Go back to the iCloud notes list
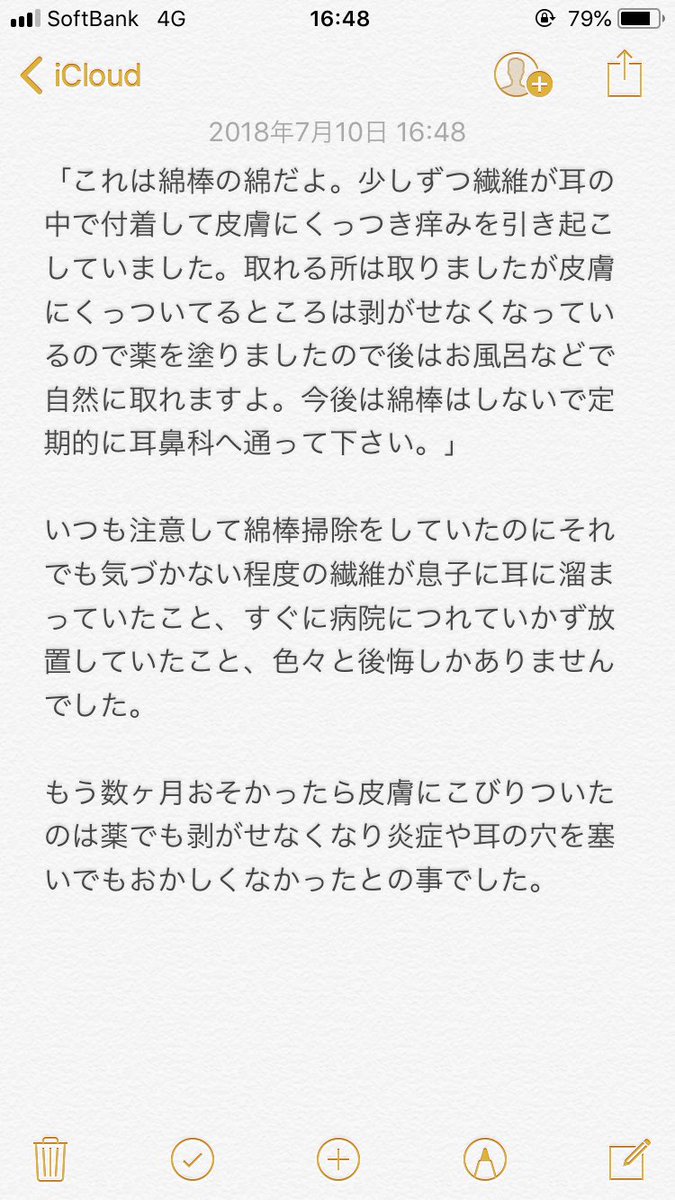The width and height of the screenshot is (675, 1200). [x=80, y=76]
